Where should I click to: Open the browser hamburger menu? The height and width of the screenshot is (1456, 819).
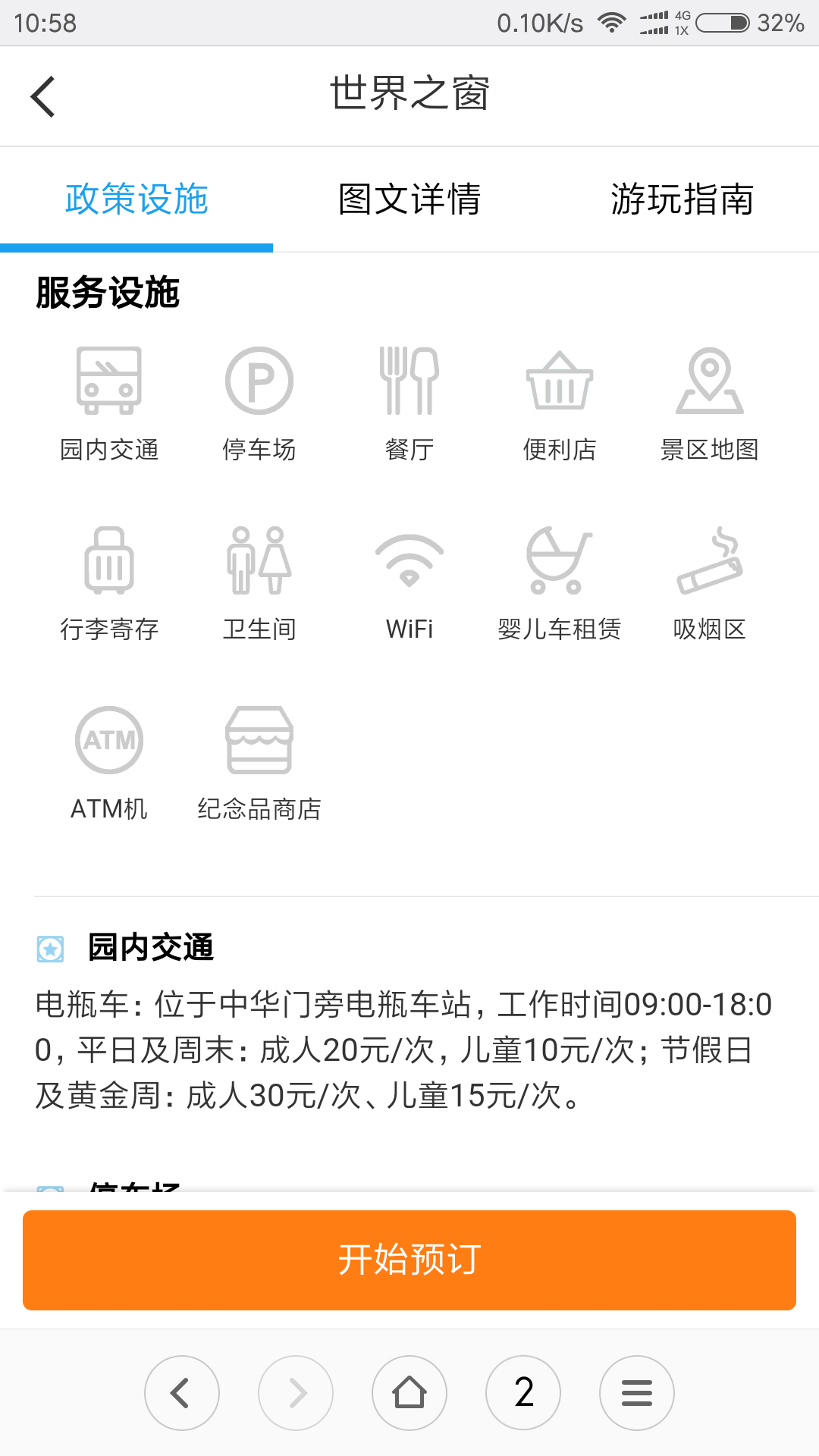pos(637,1393)
